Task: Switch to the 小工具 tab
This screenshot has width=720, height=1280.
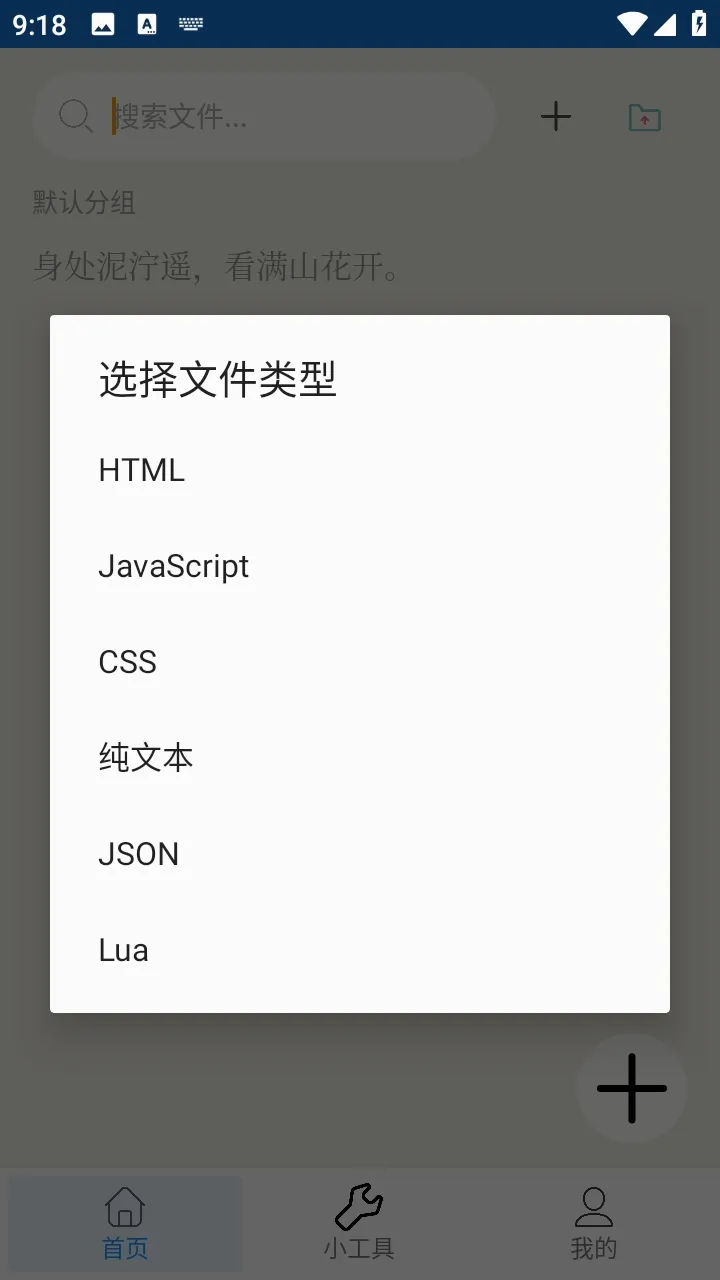Action: tap(359, 1223)
